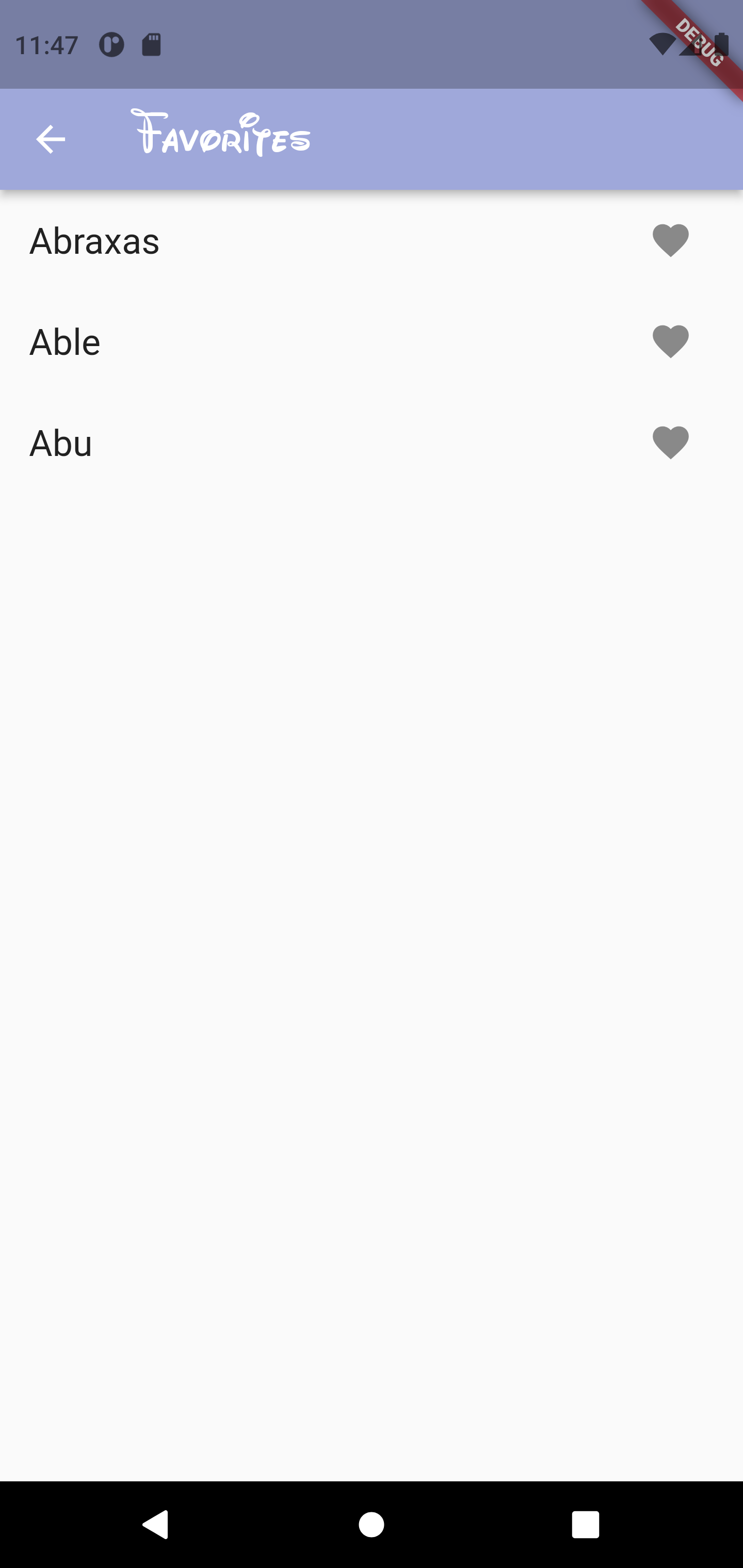Tap the back arrow in the app bar
Viewport: 743px width, 1568px height.
(51, 138)
